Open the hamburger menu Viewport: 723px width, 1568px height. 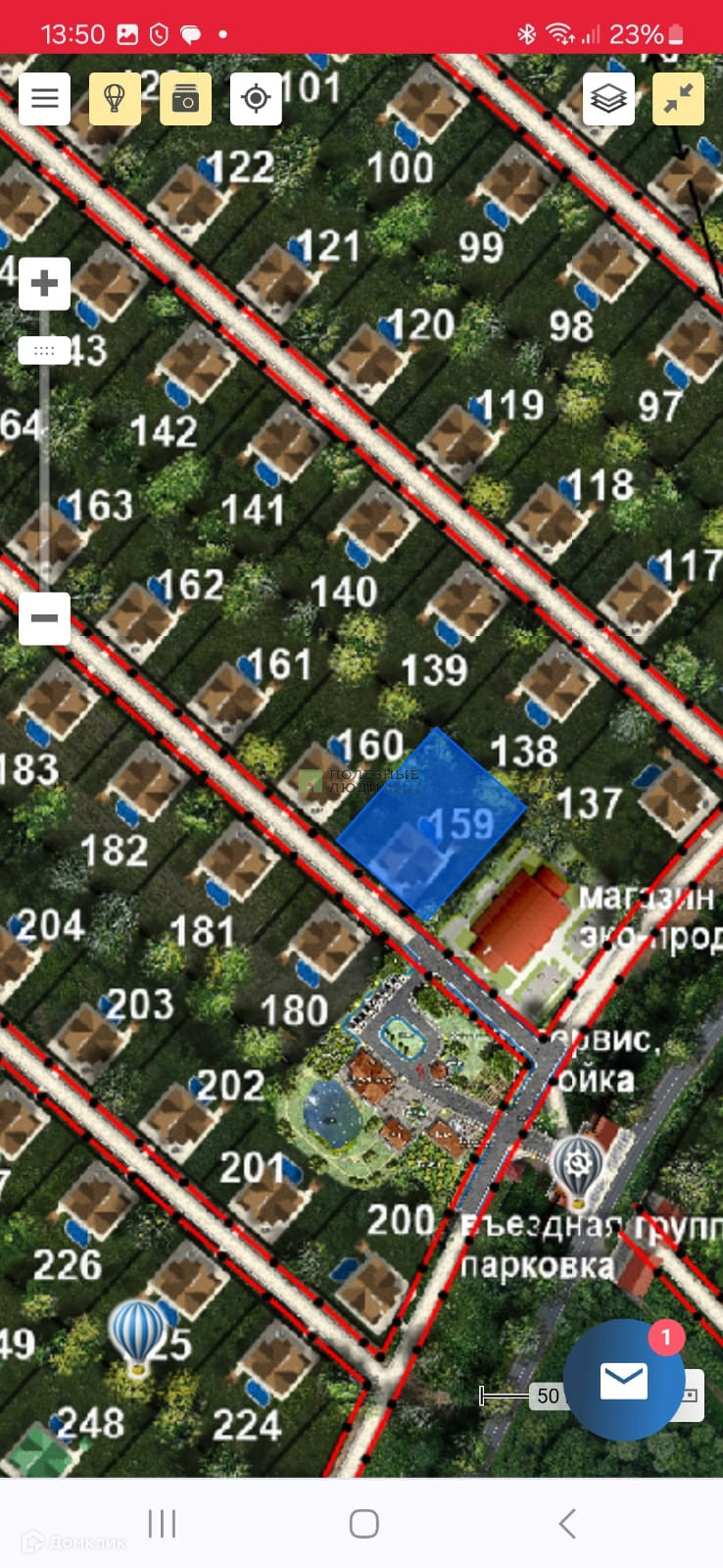pos(44,99)
